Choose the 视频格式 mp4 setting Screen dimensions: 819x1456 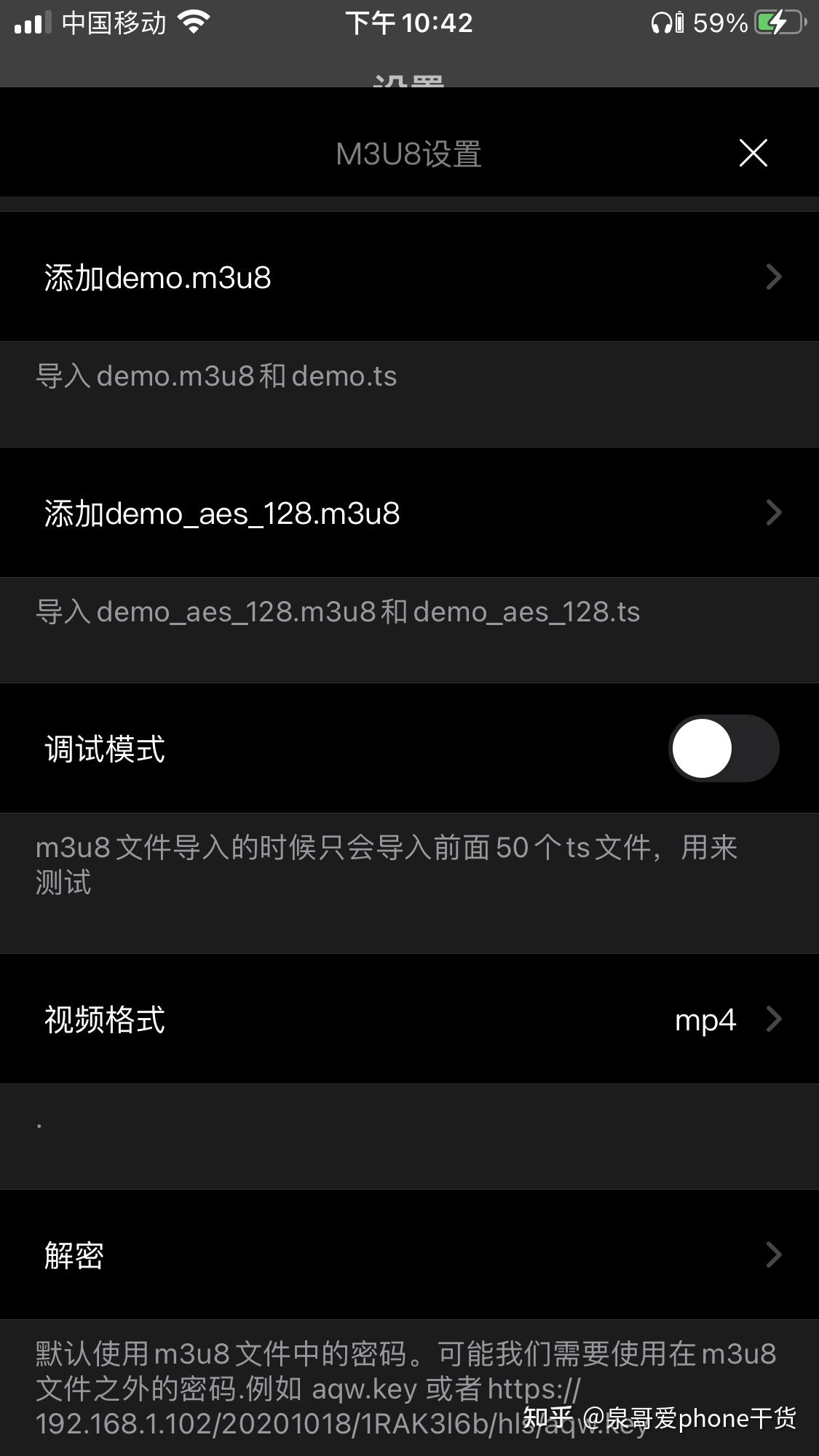click(x=409, y=1019)
